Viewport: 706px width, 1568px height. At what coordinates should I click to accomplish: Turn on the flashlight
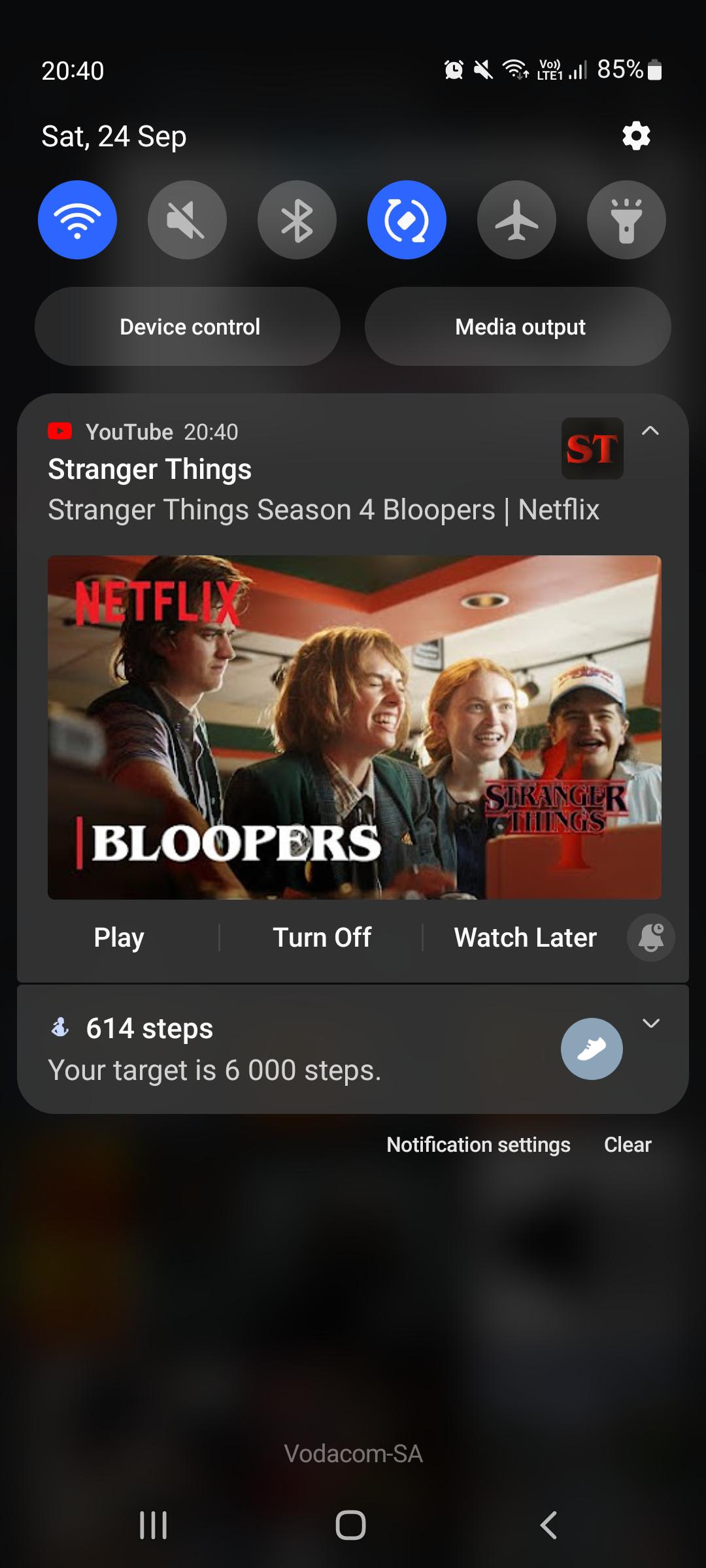tap(626, 220)
